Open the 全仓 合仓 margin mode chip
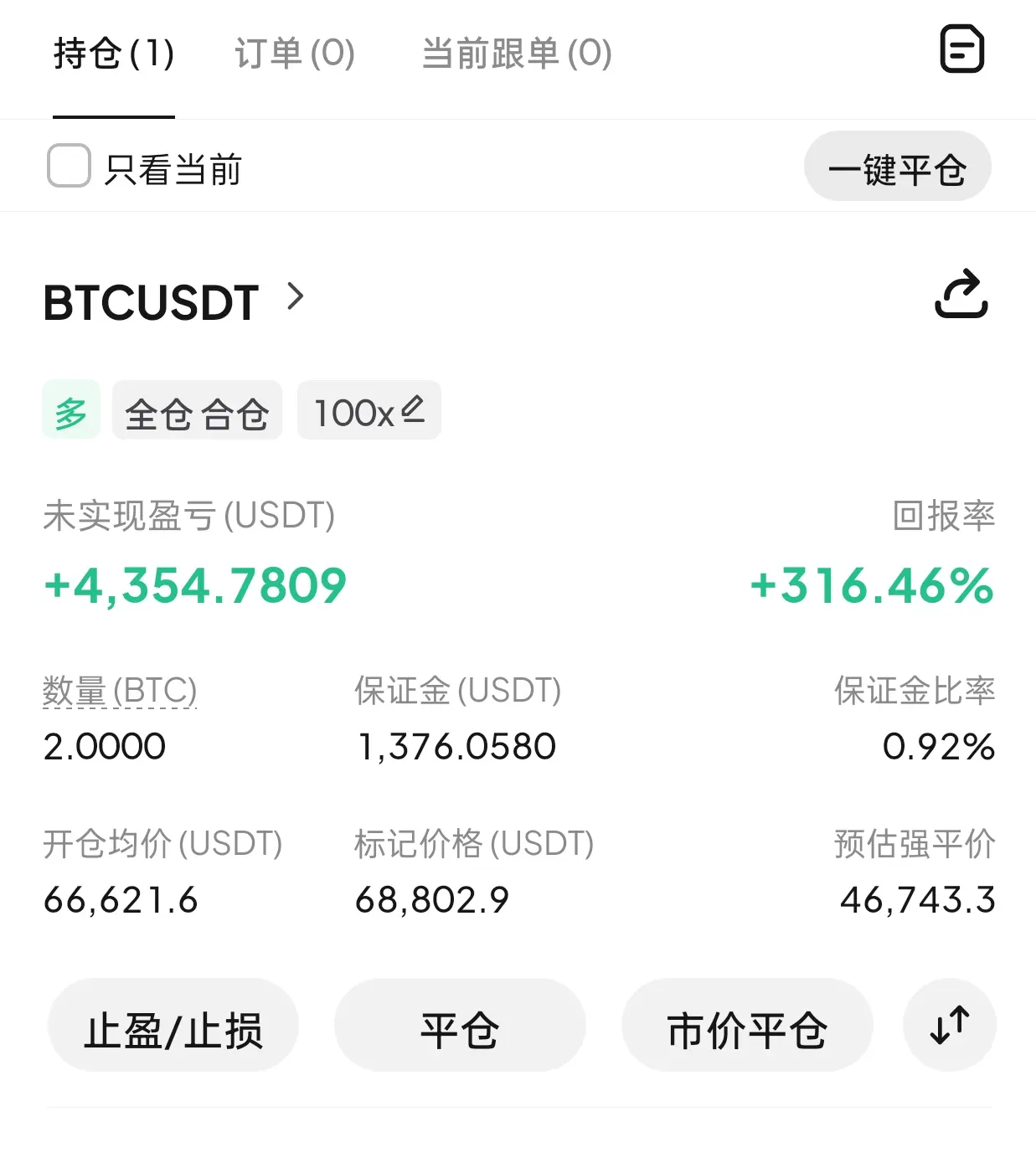 coord(197,411)
